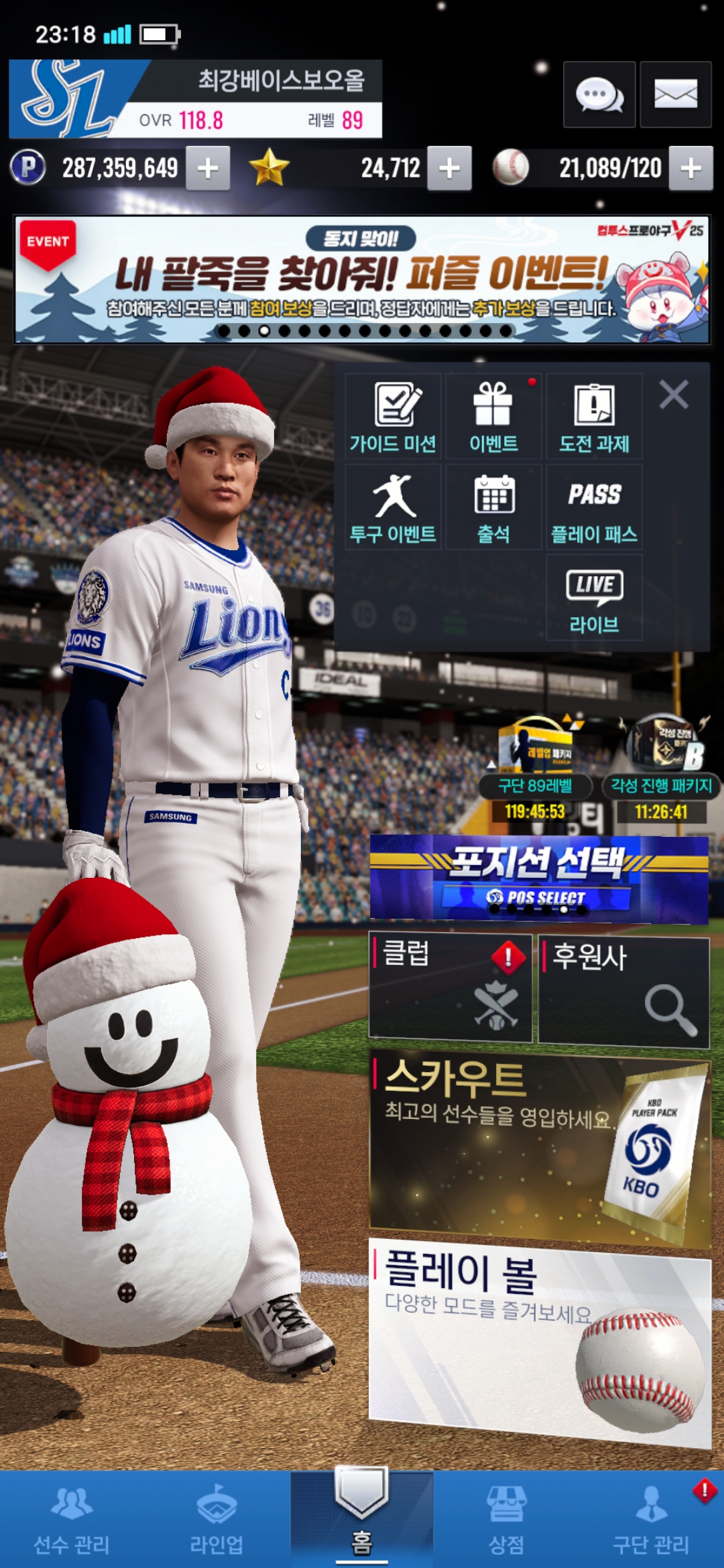
Task: Open the mailbox envelope icon
Action: coord(675,94)
